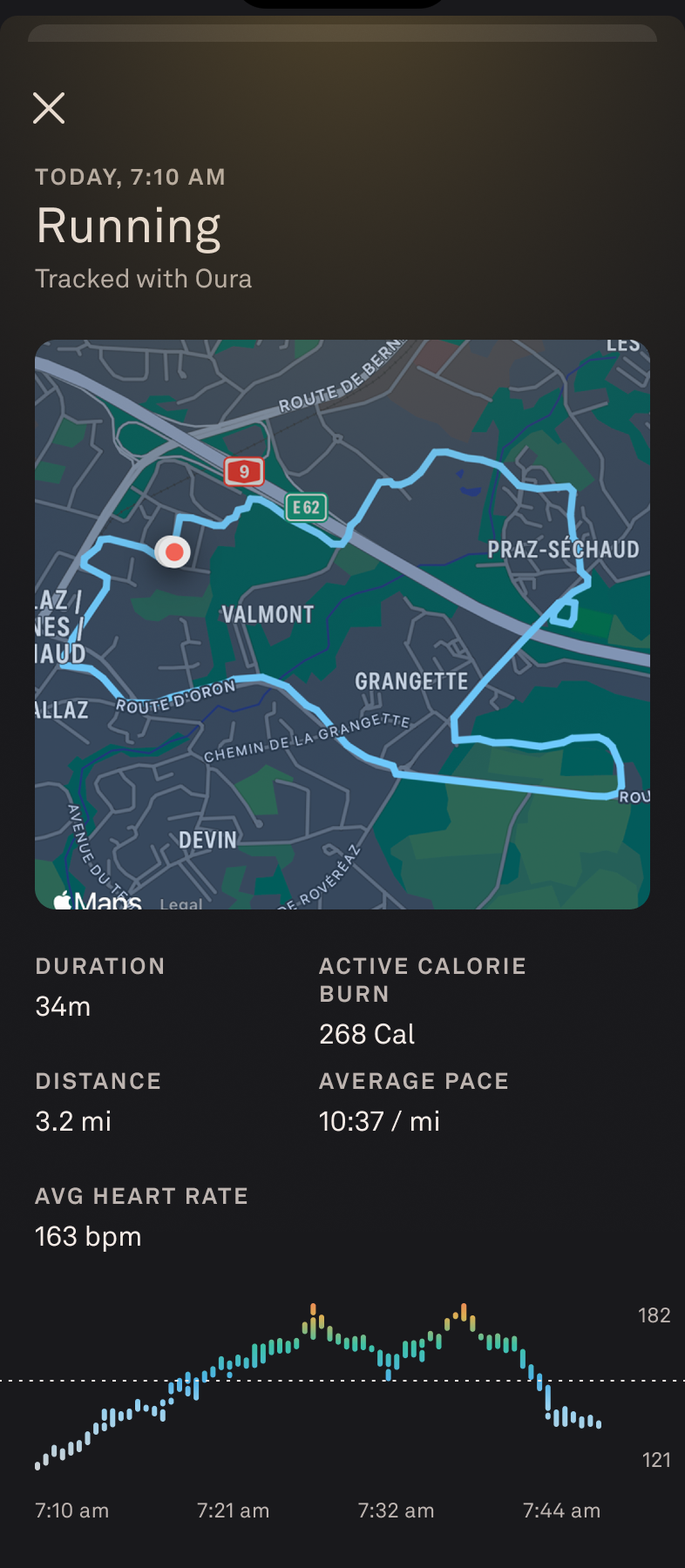Open the Legal link on the map

(x=181, y=903)
